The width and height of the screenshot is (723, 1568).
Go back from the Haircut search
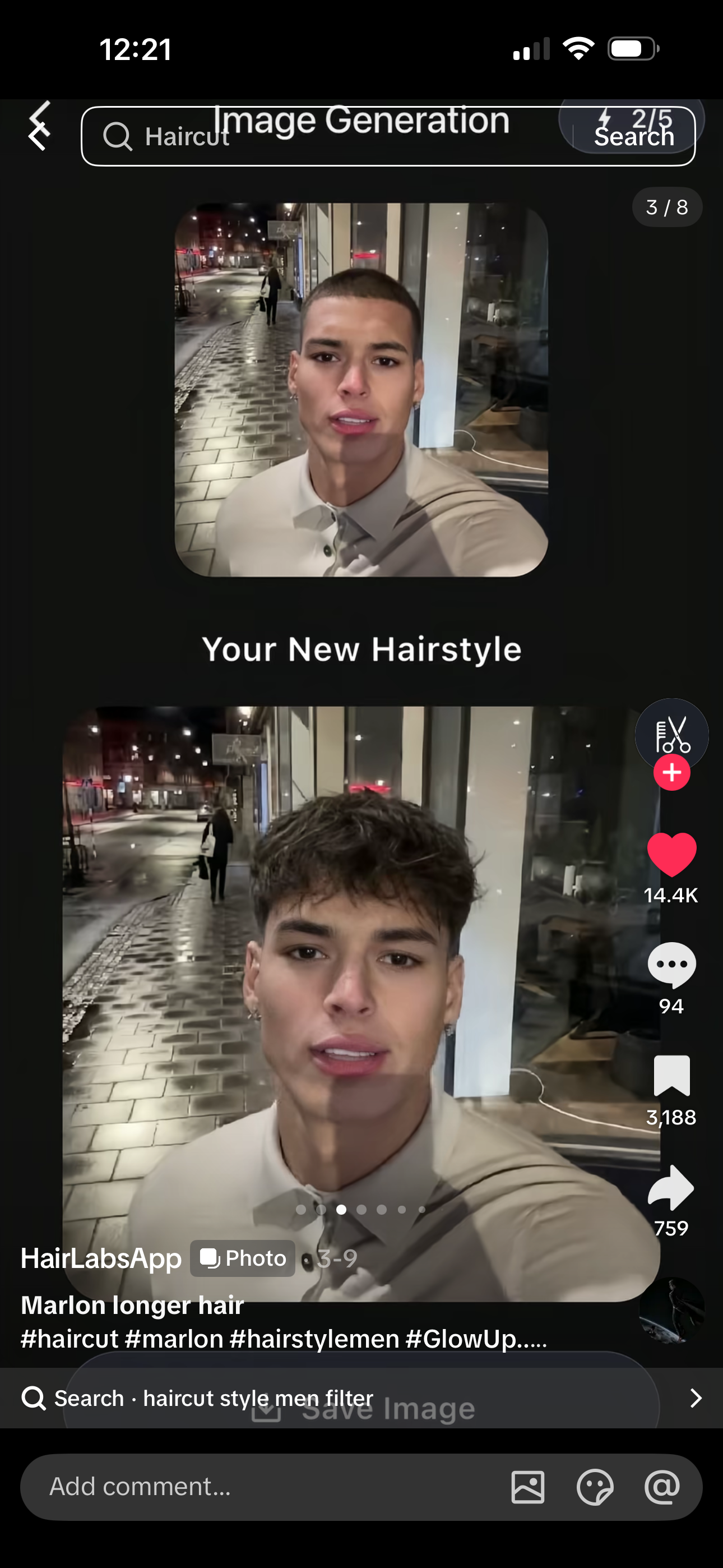39,135
